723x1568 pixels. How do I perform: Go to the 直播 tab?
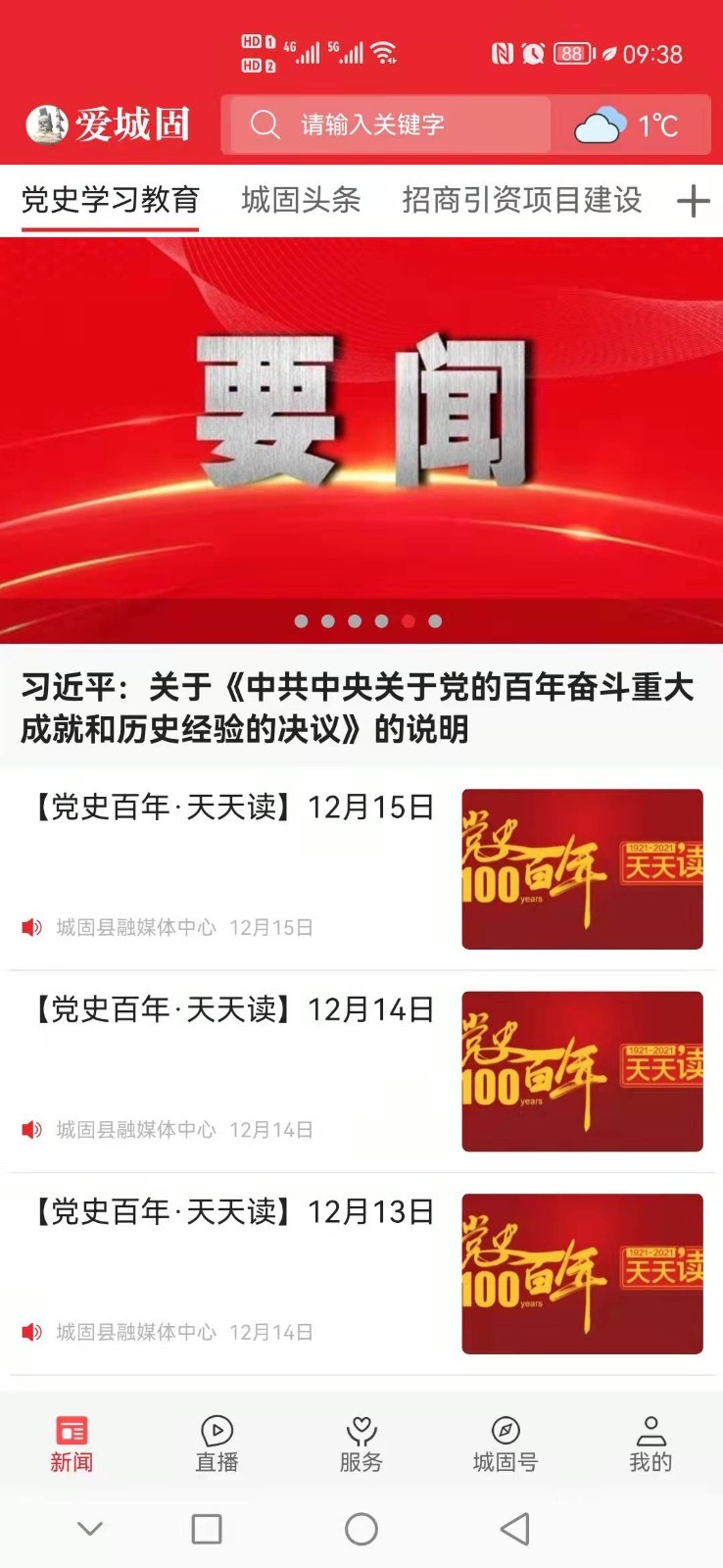tap(217, 1444)
